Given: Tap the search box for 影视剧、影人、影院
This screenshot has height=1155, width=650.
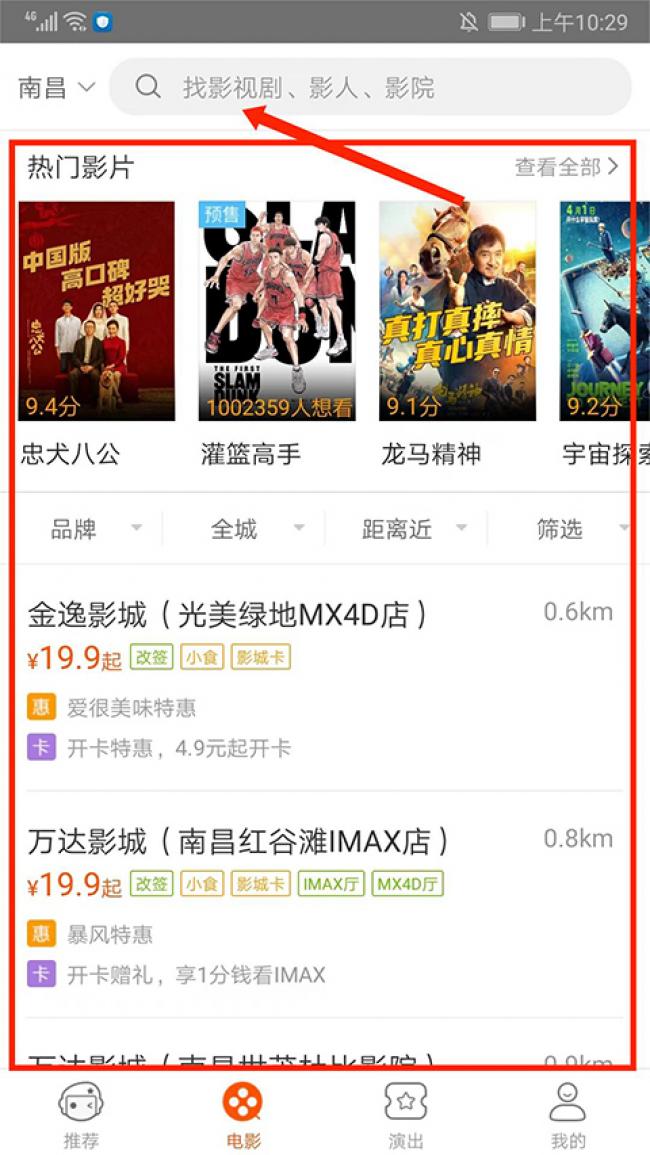Looking at the screenshot, I should tap(370, 87).
